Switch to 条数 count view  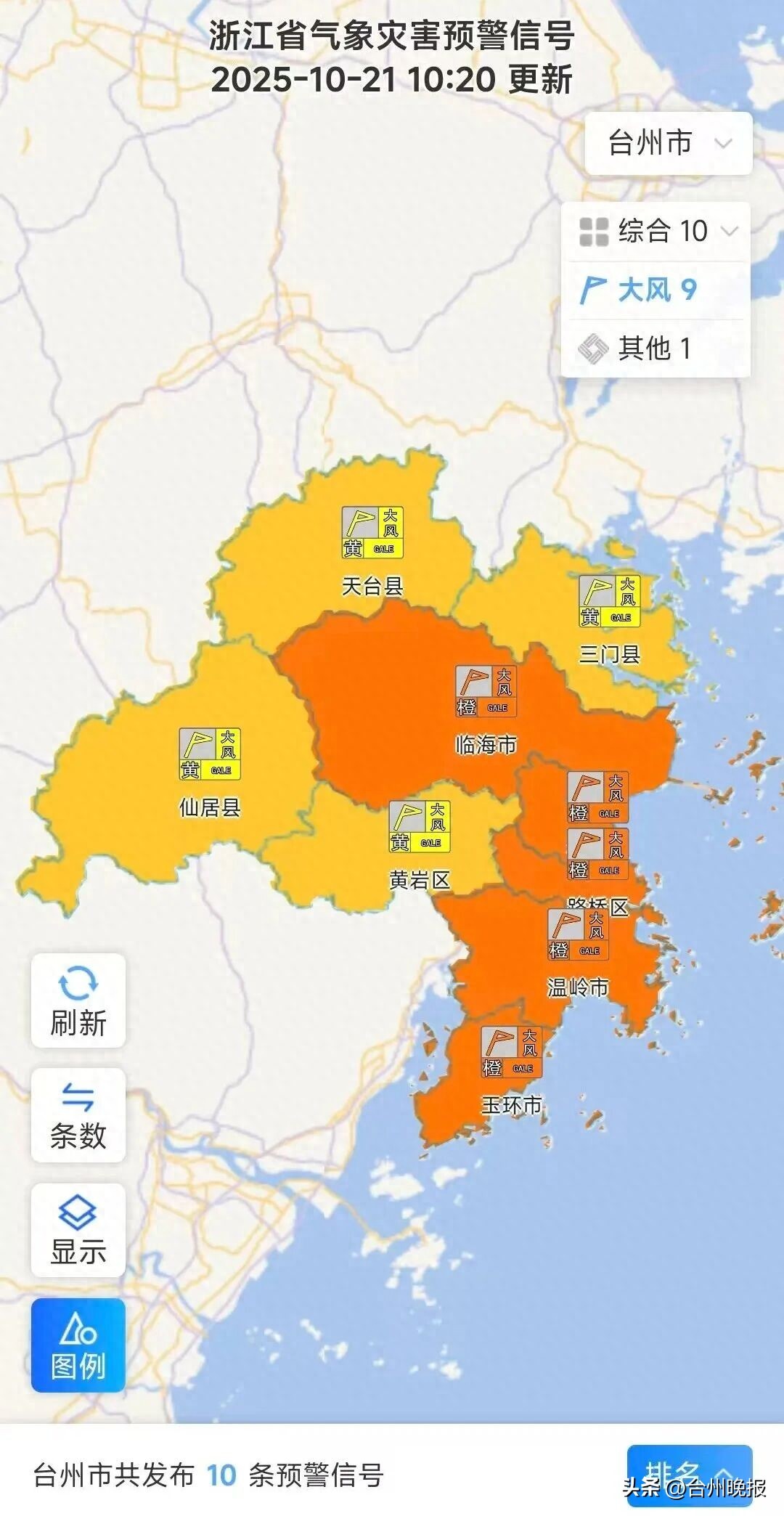click(x=78, y=1115)
